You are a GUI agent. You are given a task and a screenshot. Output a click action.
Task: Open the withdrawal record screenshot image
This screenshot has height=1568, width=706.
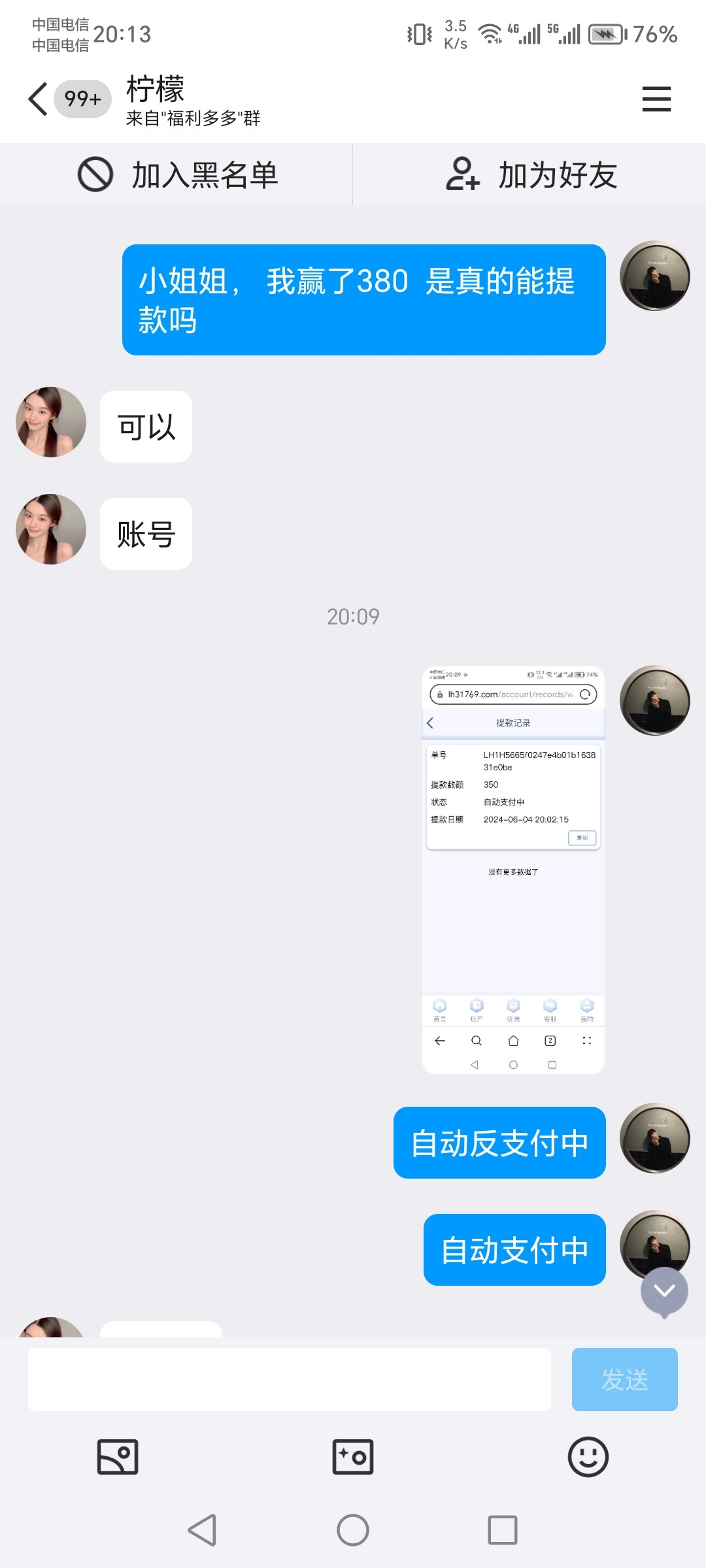(513, 869)
